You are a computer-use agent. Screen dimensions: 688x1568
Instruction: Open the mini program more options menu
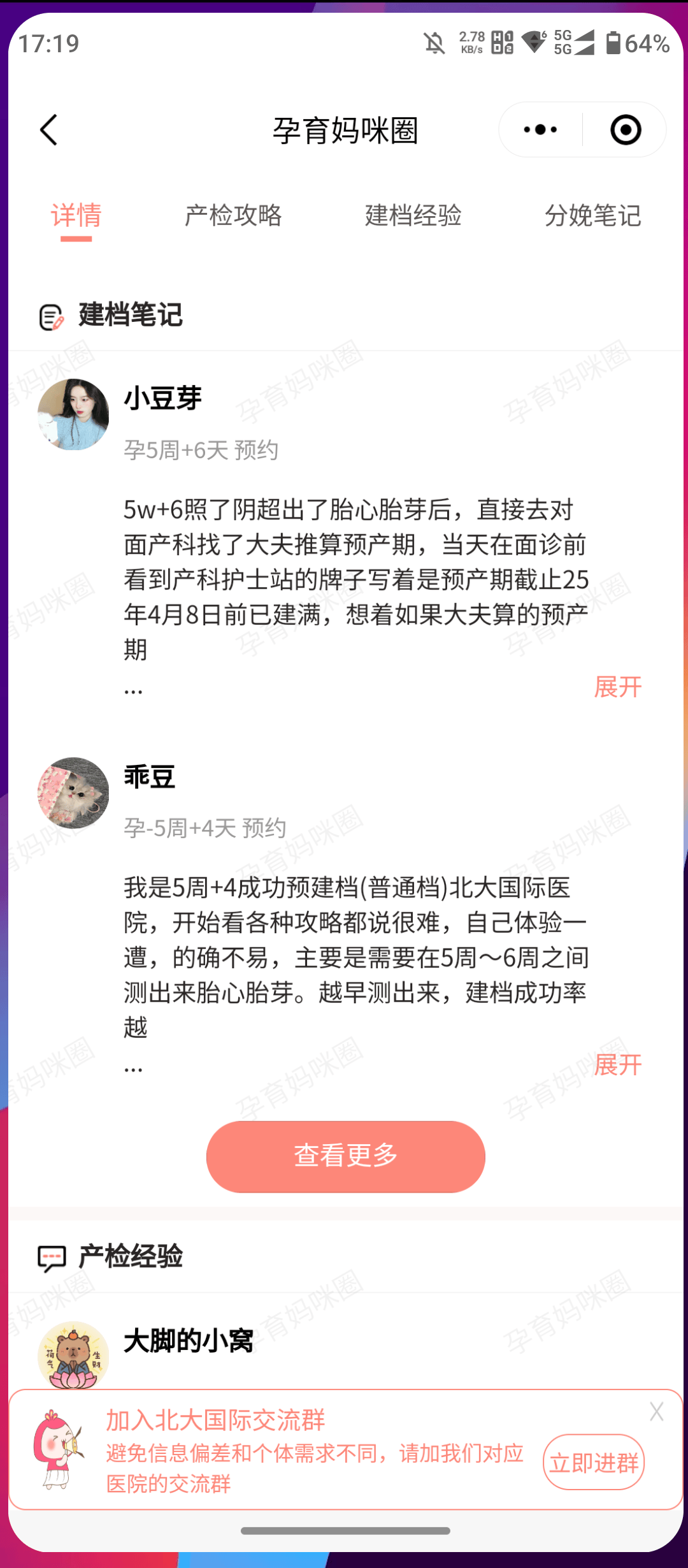coord(540,130)
